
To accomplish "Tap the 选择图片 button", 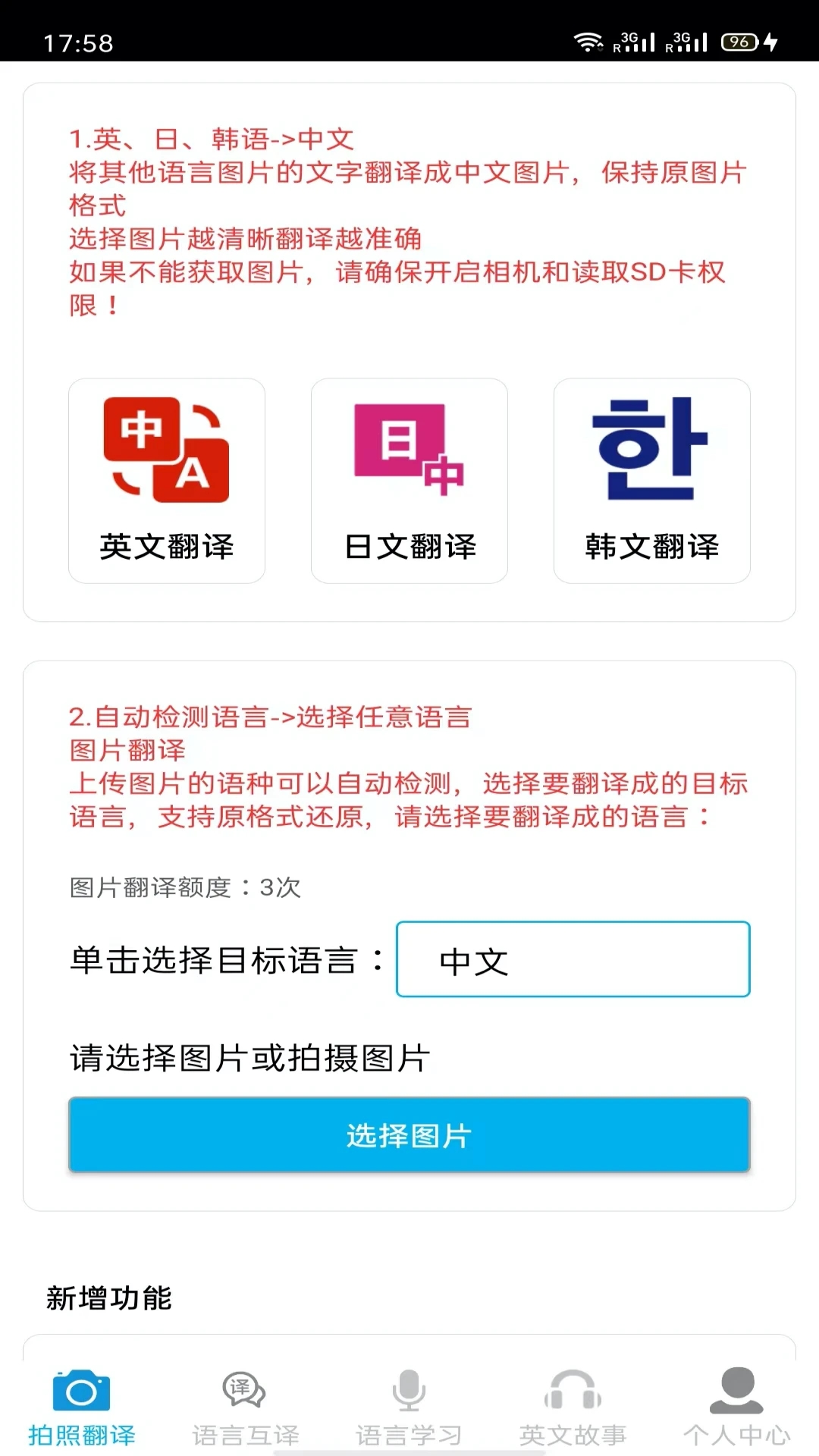I will [409, 1135].
